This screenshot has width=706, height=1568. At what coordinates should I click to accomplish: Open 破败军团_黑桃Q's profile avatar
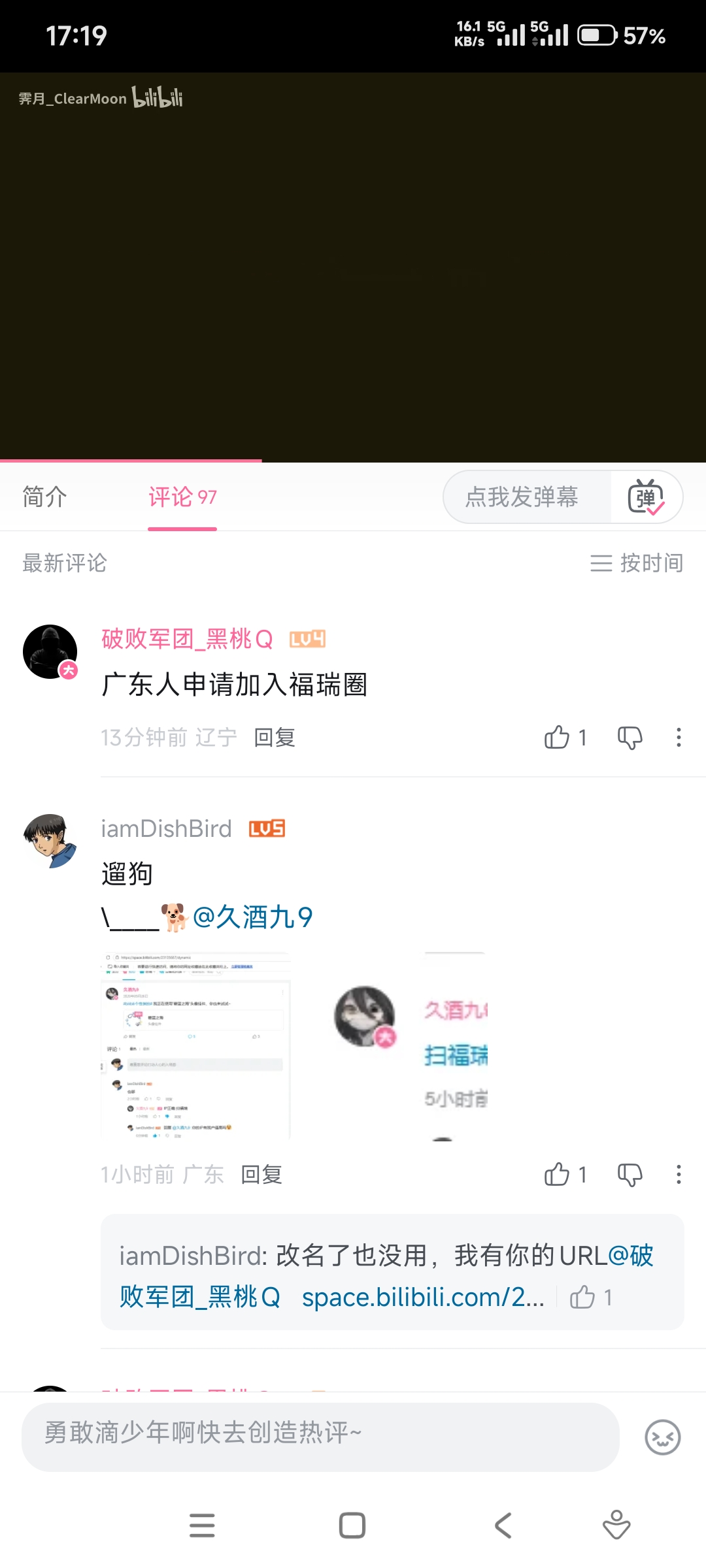point(50,651)
